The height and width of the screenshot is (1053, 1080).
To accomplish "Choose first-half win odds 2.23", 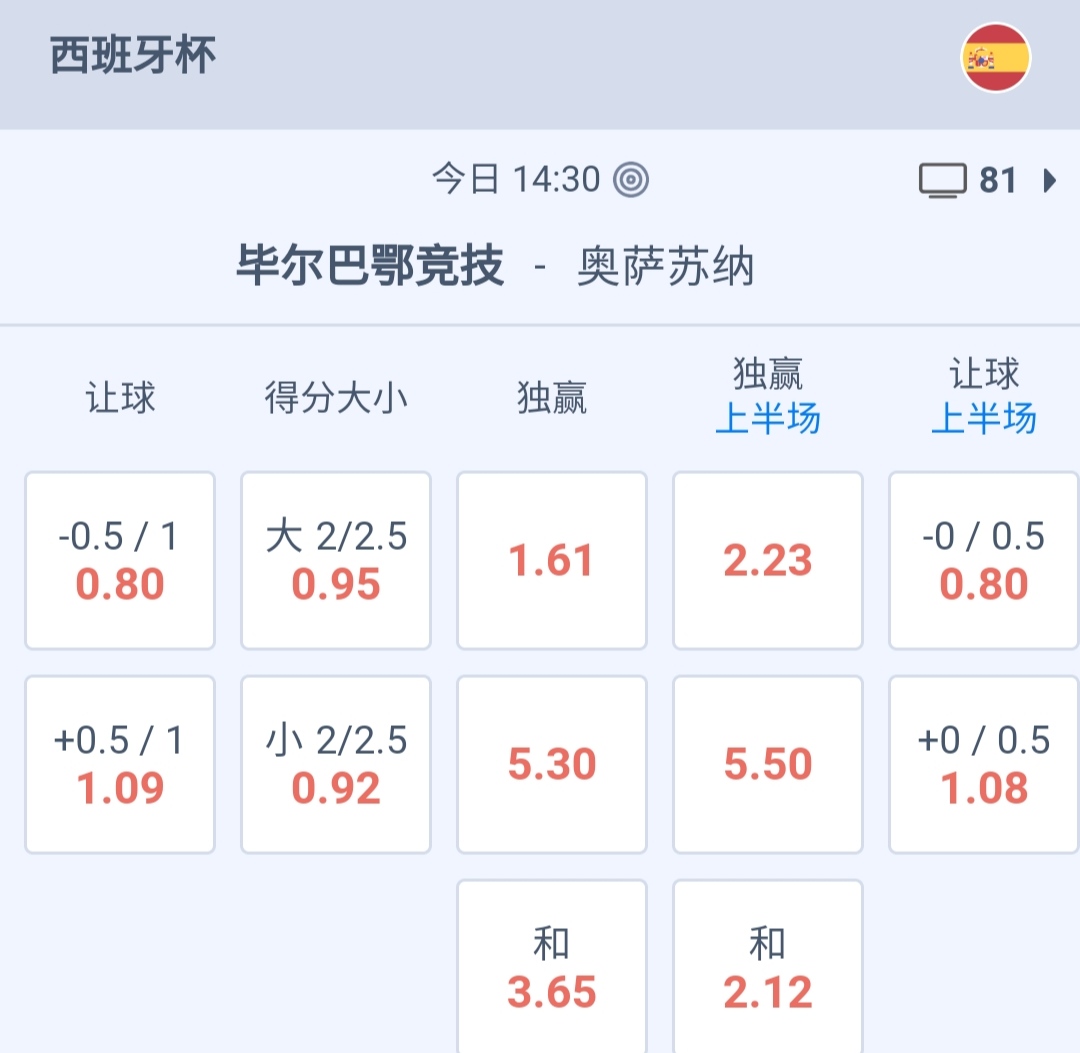I will [x=768, y=560].
